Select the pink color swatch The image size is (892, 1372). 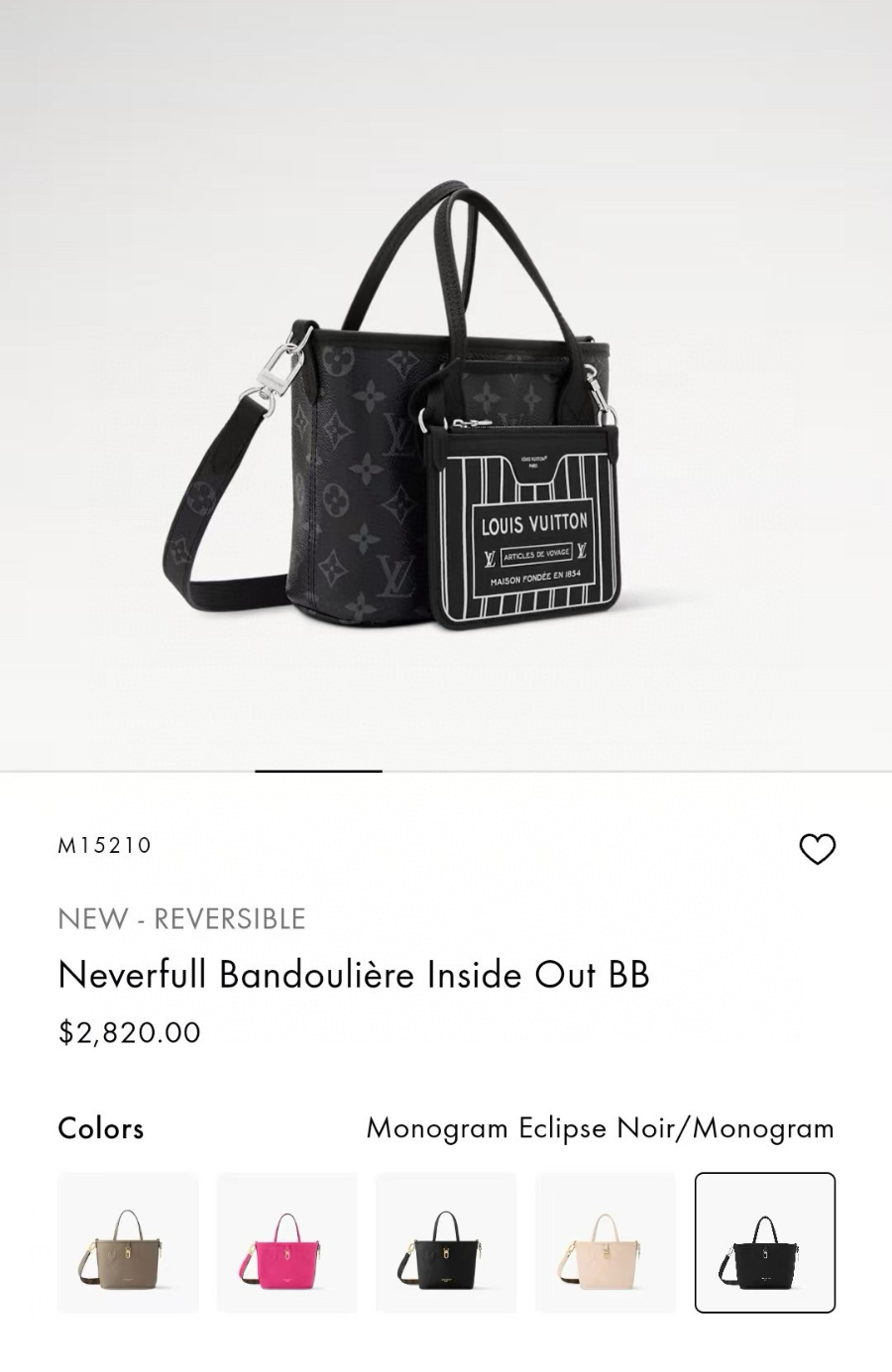tap(287, 1242)
